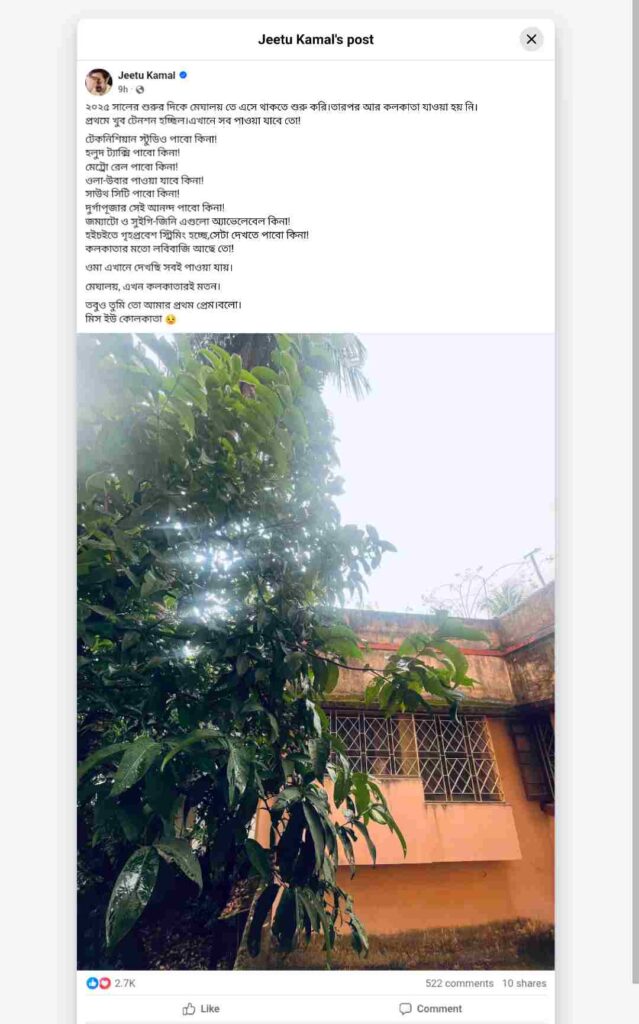This screenshot has width=639, height=1024.
Task: View the 10 shares
Action: pos(524,983)
